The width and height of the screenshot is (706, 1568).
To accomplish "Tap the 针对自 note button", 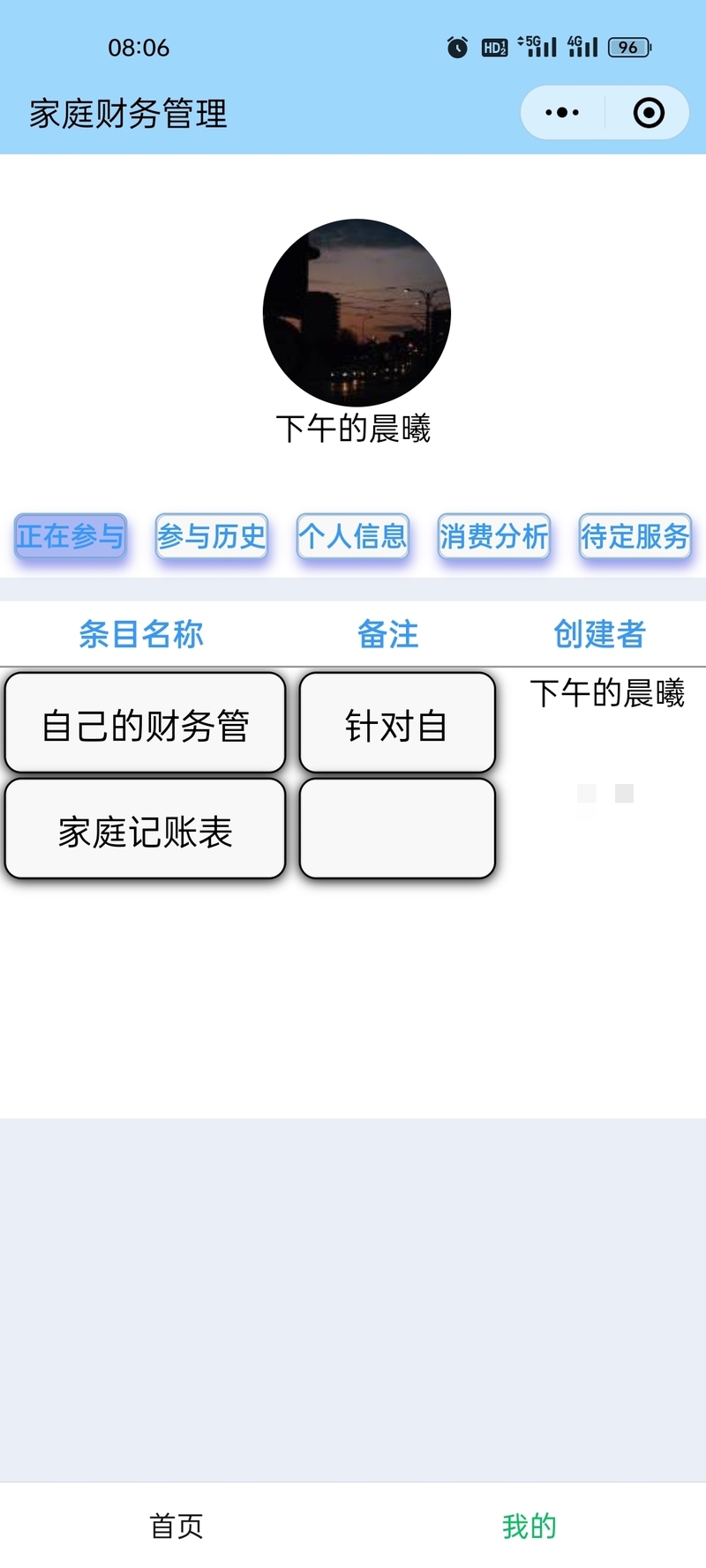I will 397,723.
